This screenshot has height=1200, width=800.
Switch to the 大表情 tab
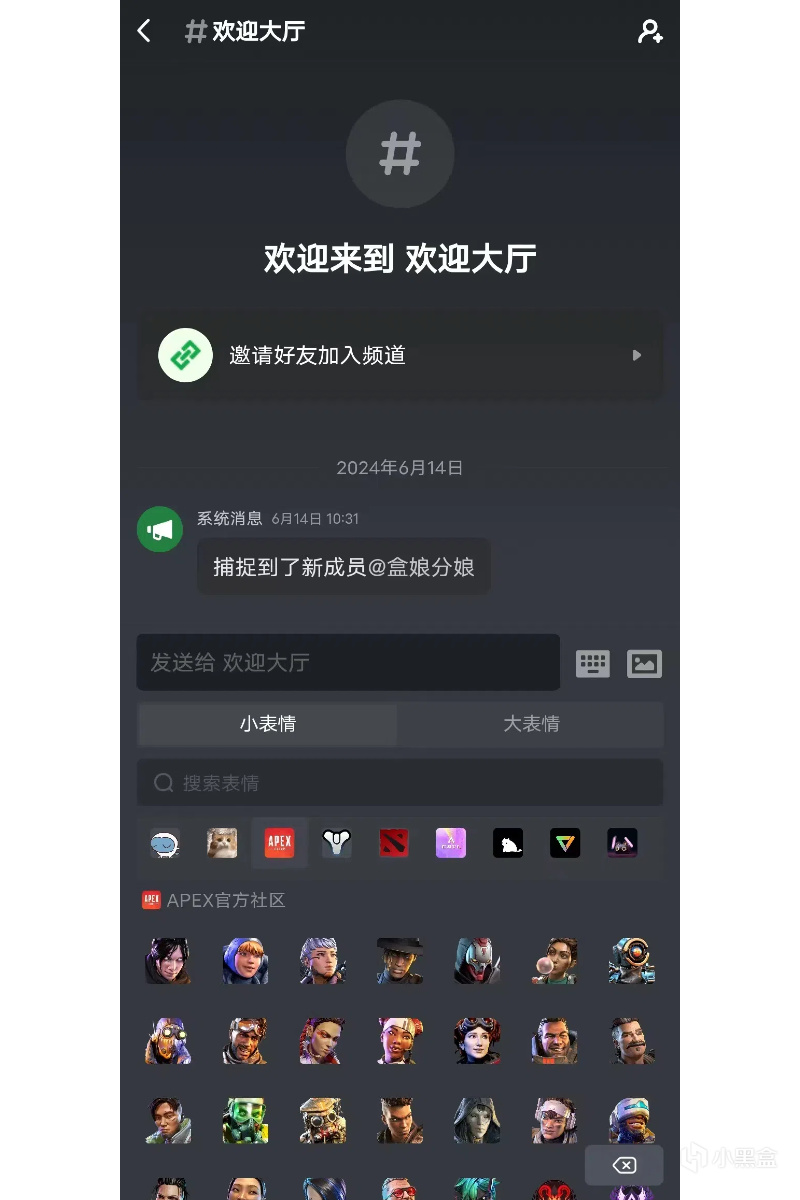coord(531,724)
